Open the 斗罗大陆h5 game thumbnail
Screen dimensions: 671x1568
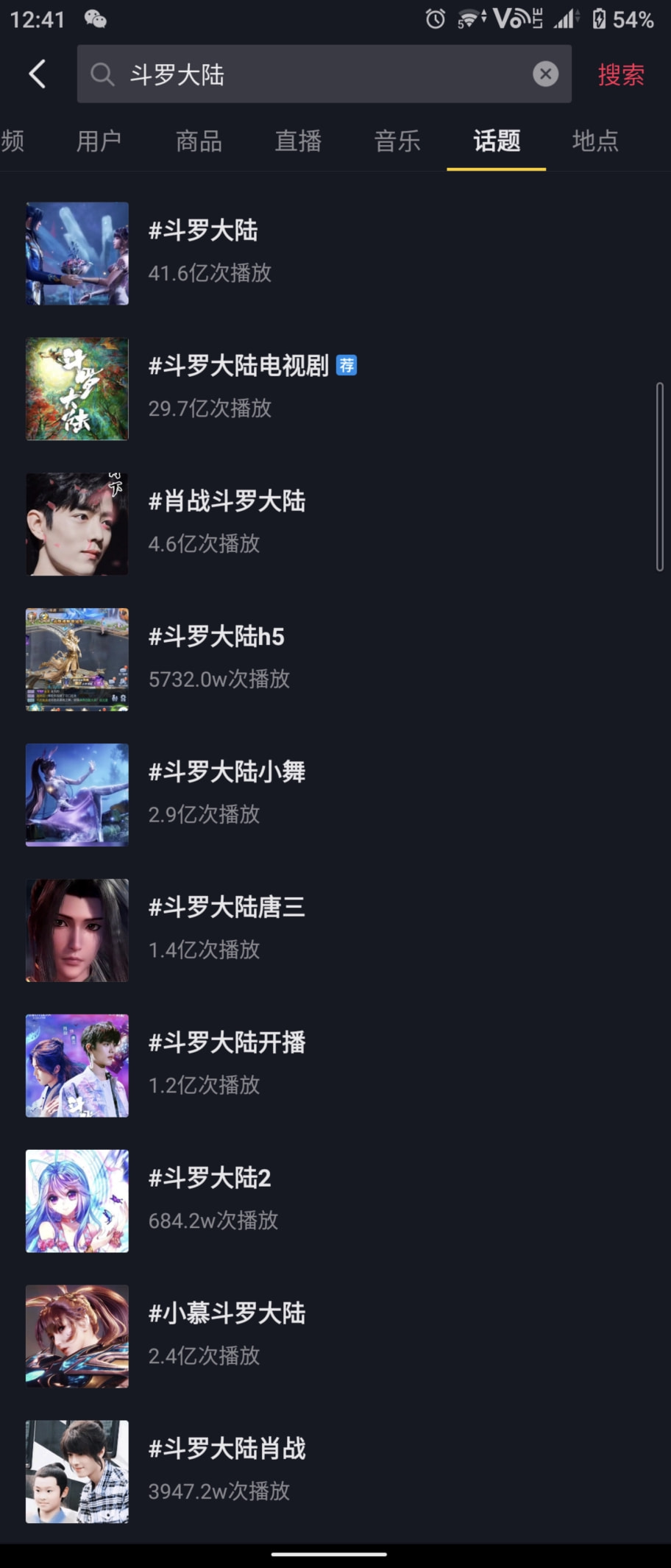coord(77,660)
